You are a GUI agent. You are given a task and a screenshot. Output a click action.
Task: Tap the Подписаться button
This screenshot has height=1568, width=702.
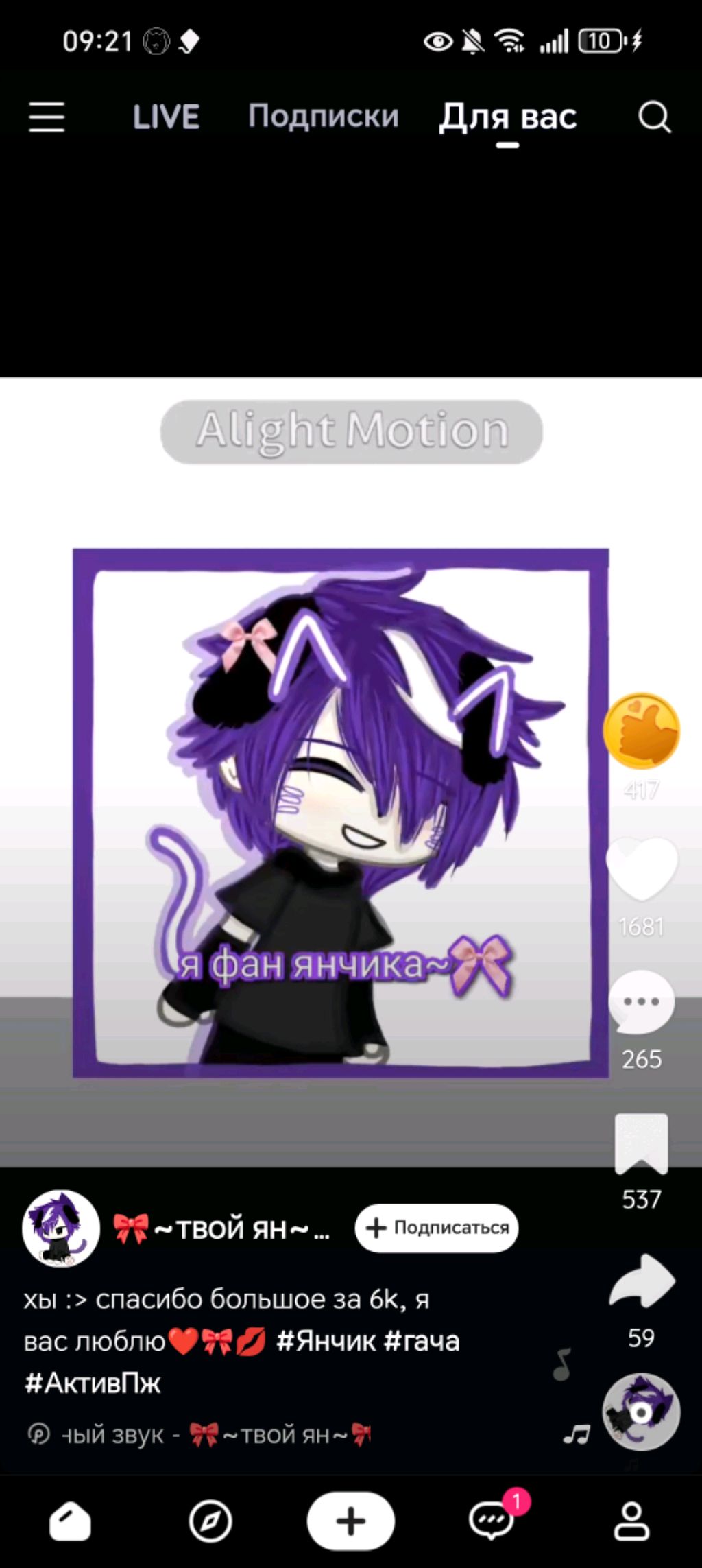pos(437,1228)
